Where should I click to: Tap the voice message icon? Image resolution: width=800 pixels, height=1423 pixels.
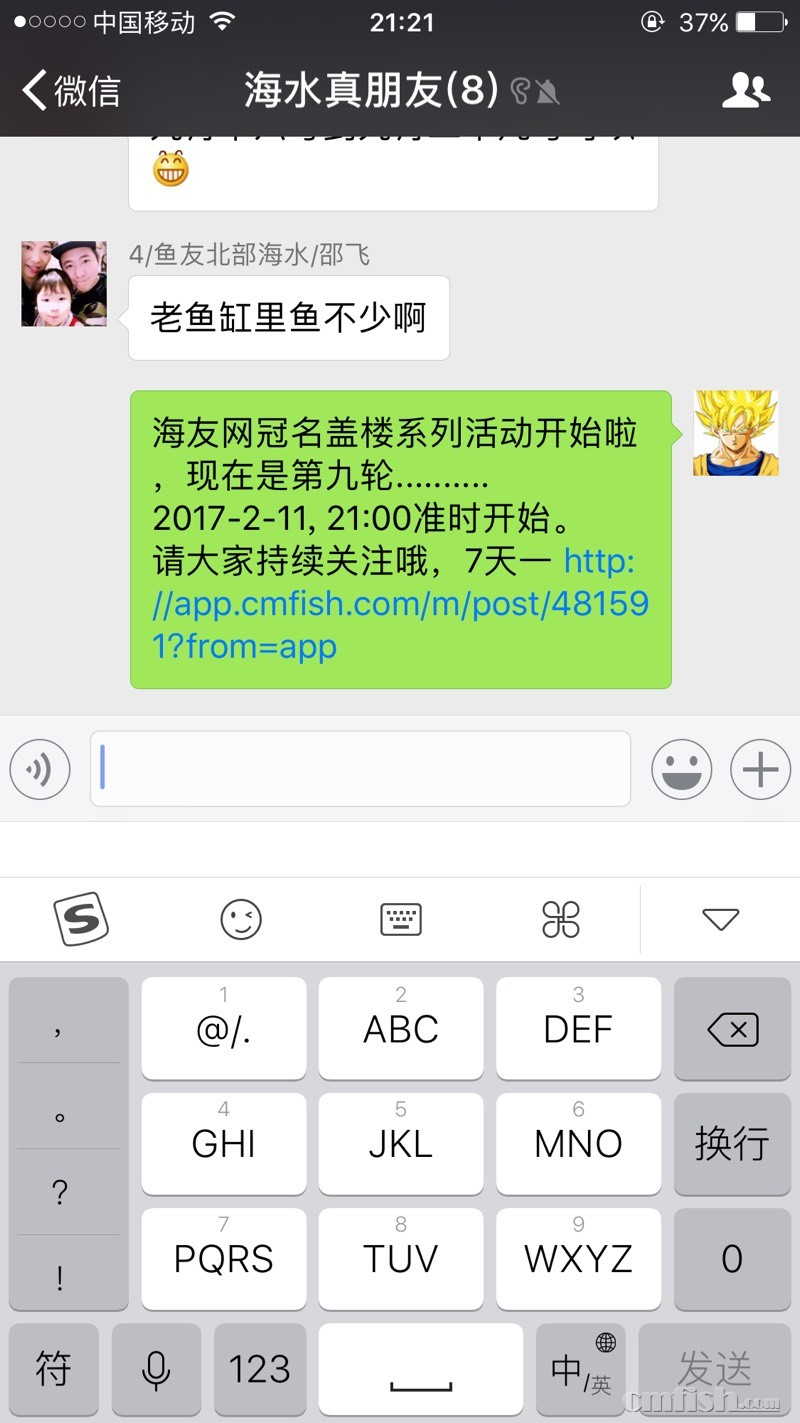point(40,769)
